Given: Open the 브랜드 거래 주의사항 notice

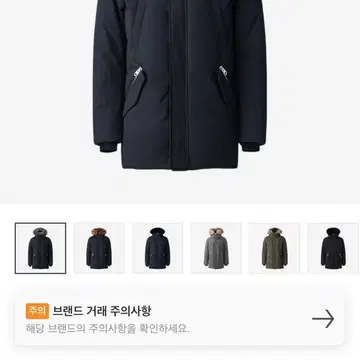Looking at the screenshot, I should (x=180, y=319).
